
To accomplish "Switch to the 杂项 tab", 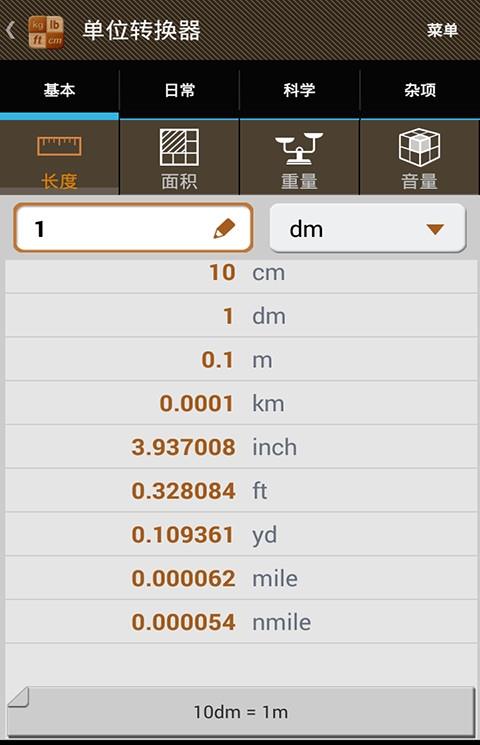I will coord(420,90).
